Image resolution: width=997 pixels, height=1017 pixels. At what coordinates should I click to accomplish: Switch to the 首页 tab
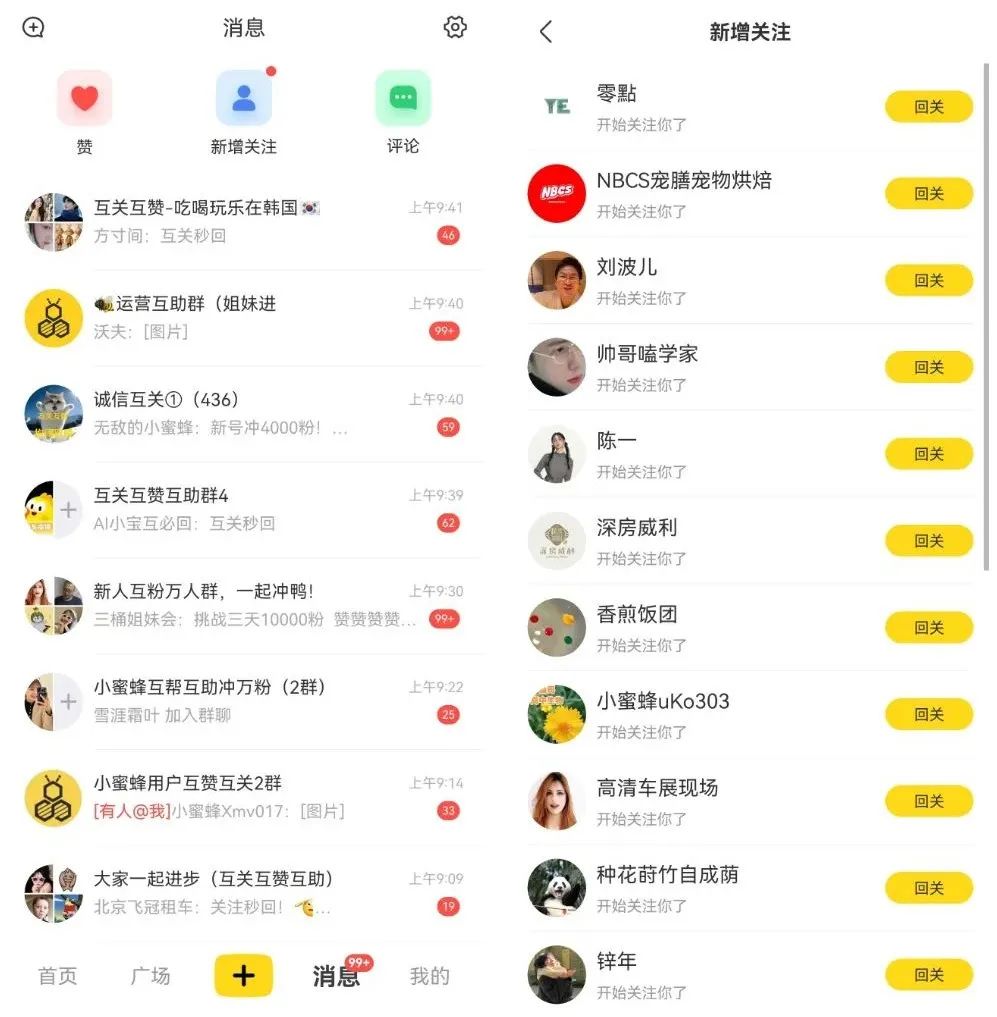click(57, 976)
